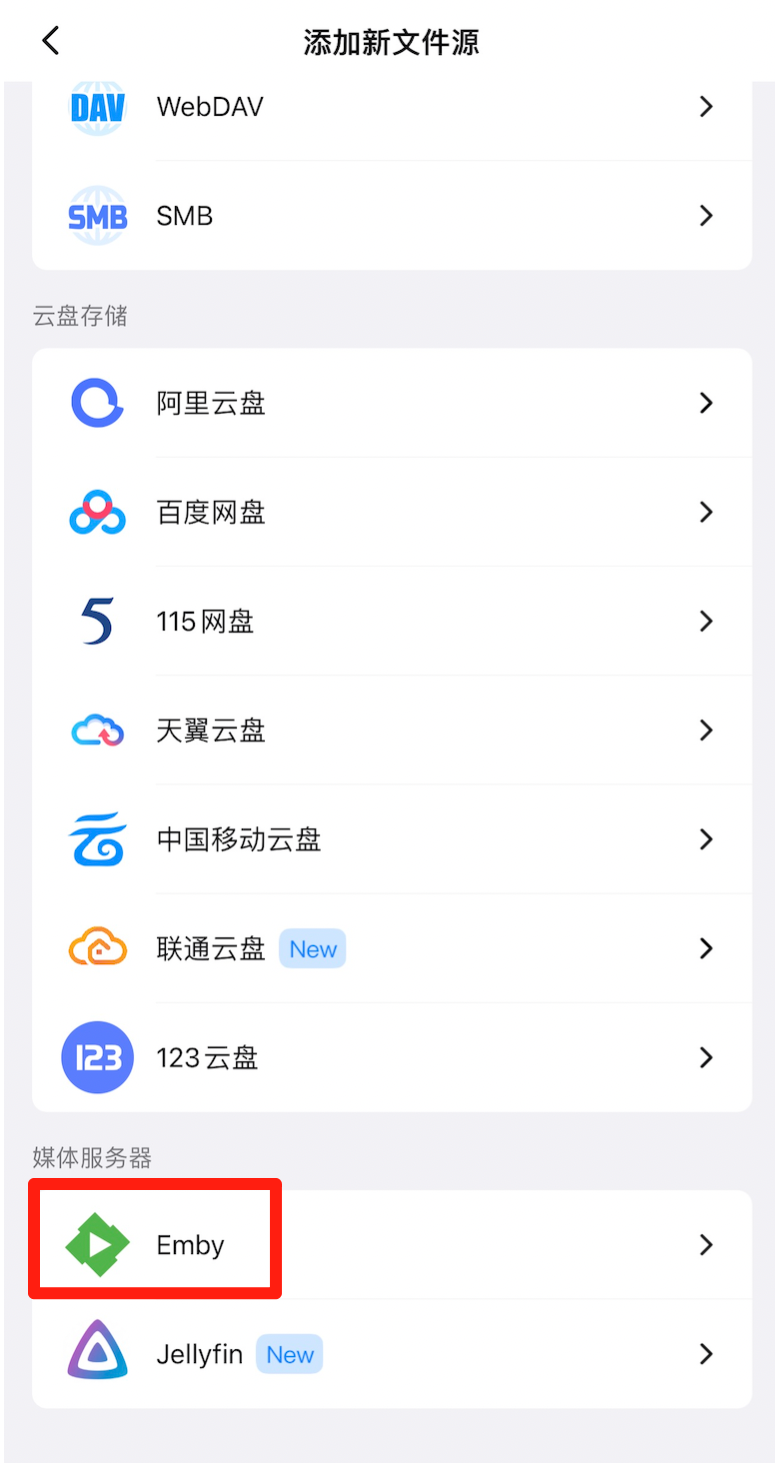Expand the Jellyfin row chevron
The height and width of the screenshot is (1464, 776).
pos(706,1354)
